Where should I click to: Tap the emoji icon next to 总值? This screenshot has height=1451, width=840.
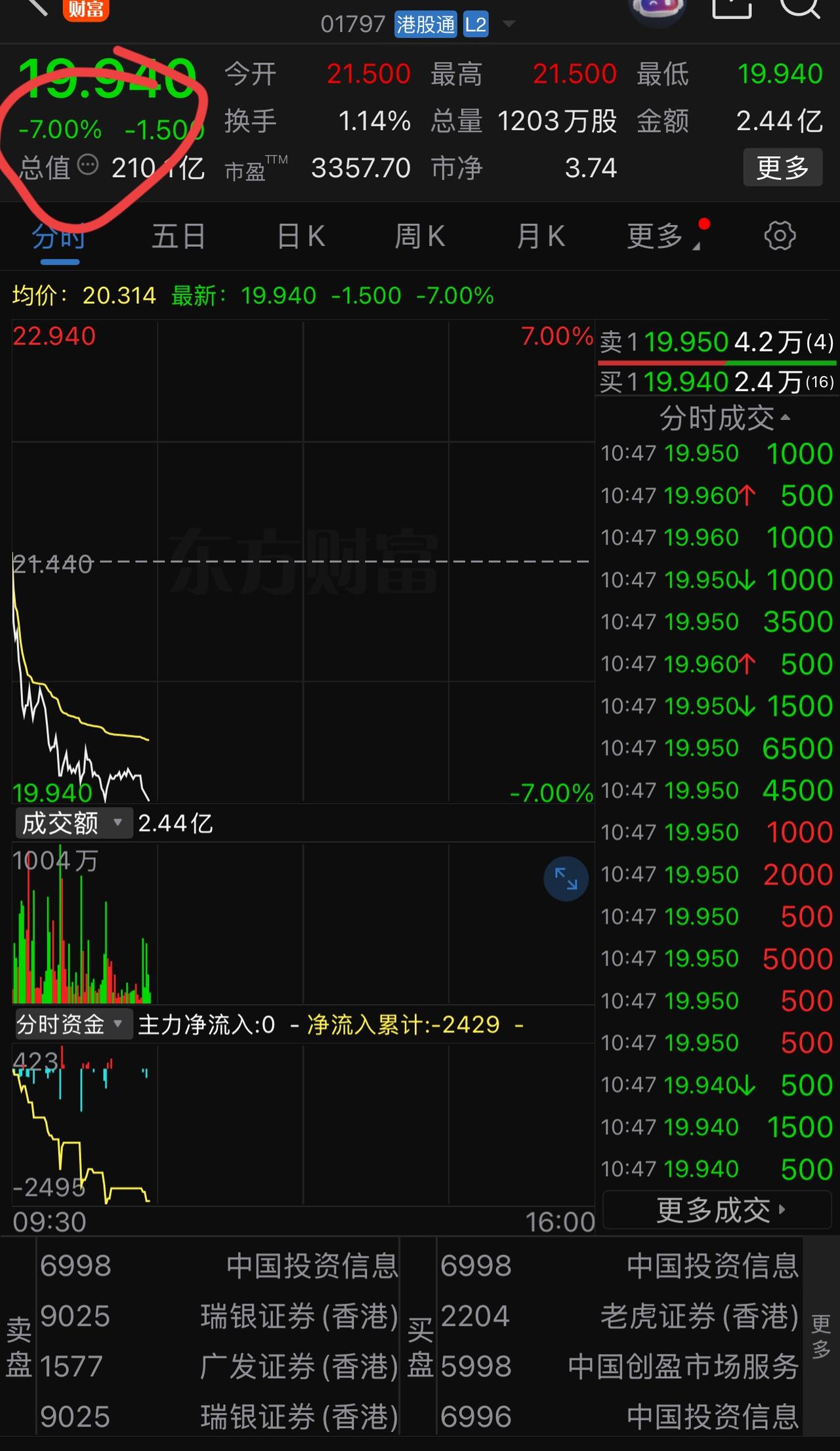point(89,167)
